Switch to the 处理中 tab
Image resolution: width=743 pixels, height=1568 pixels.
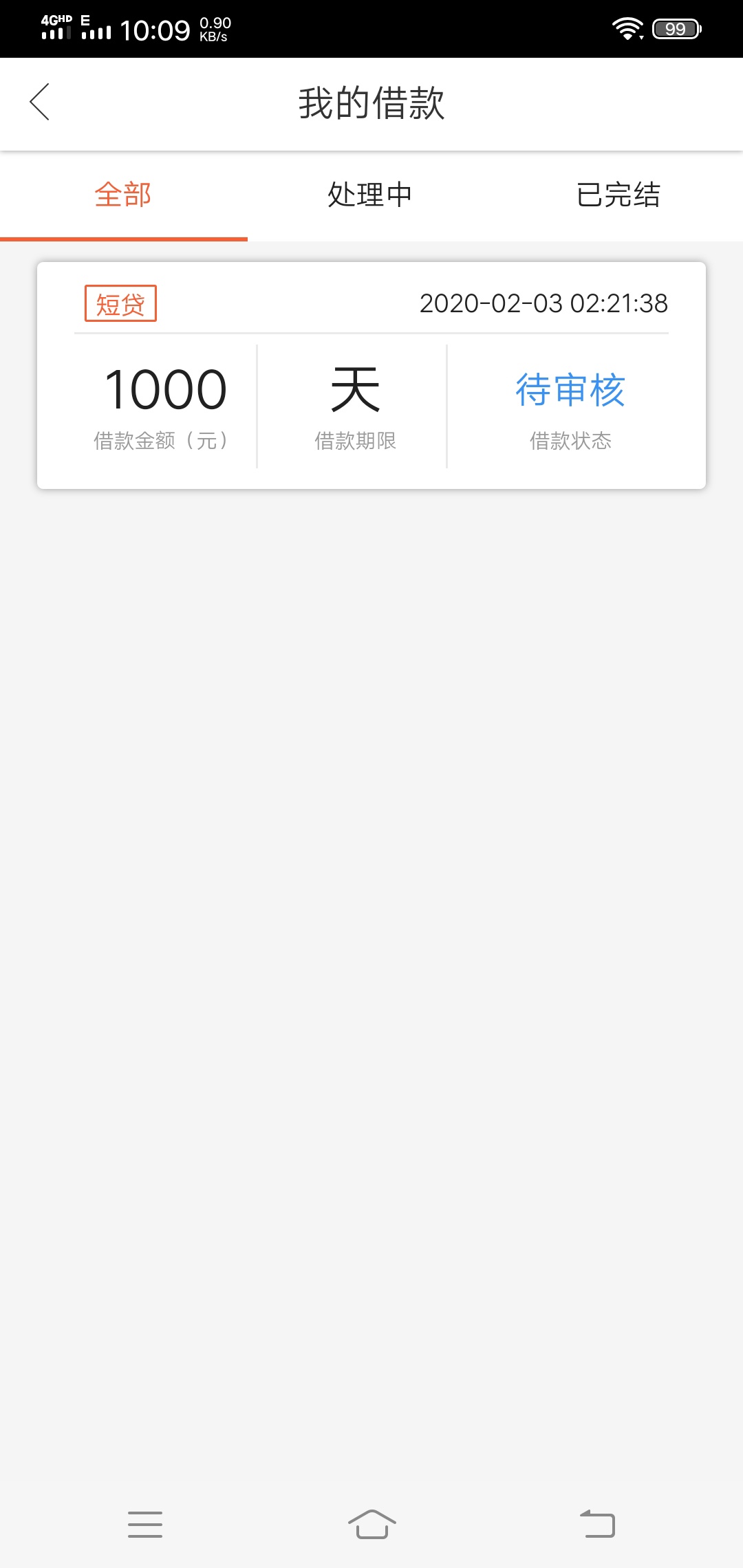click(371, 196)
